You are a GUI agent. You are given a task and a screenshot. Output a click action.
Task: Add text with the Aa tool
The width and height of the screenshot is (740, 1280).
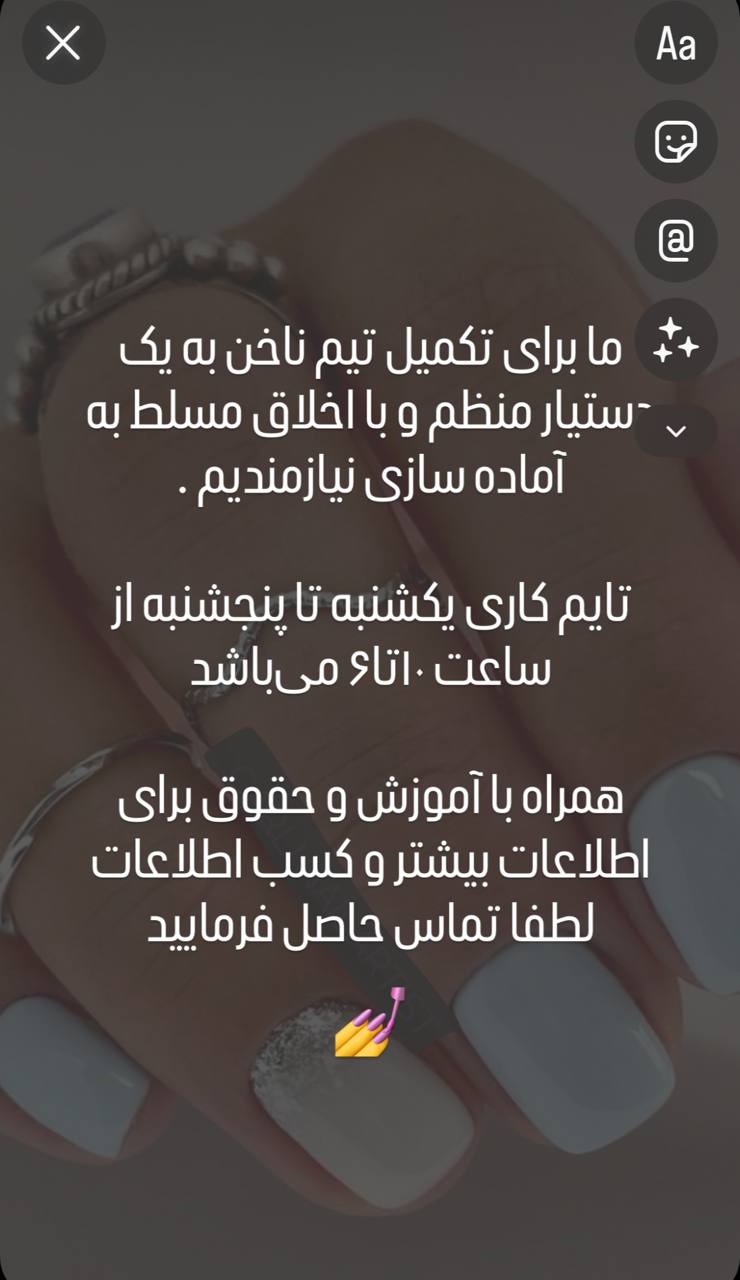(x=676, y=43)
